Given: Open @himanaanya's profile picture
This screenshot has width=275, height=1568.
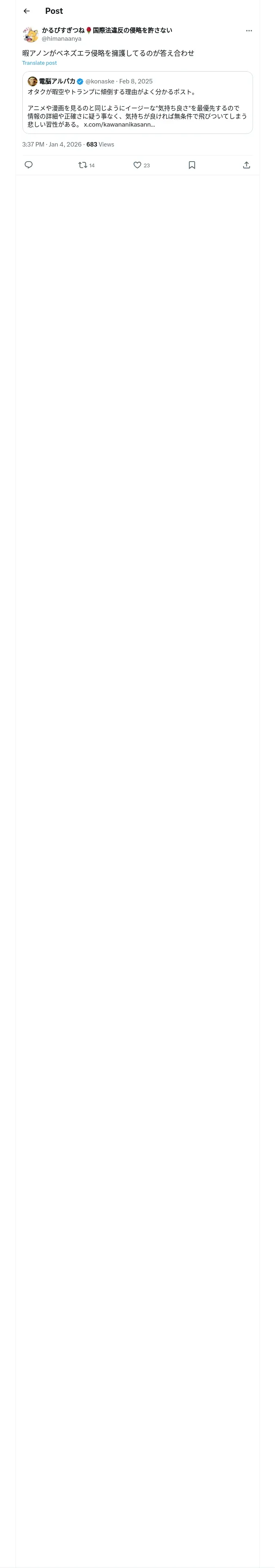Looking at the screenshot, I should 31,35.
